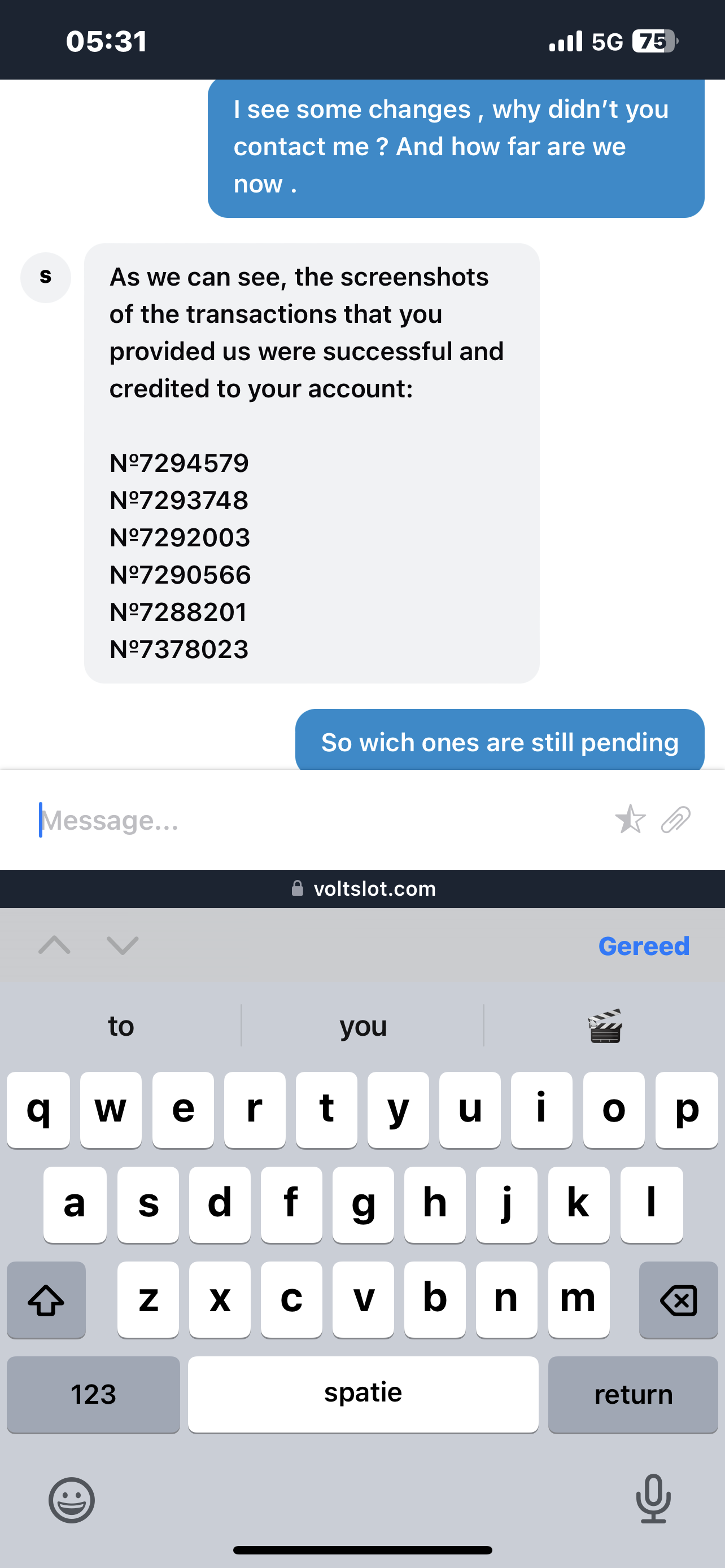The width and height of the screenshot is (725, 1568).
Task: Hit the return key
Action: click(x=633, y=1394)
